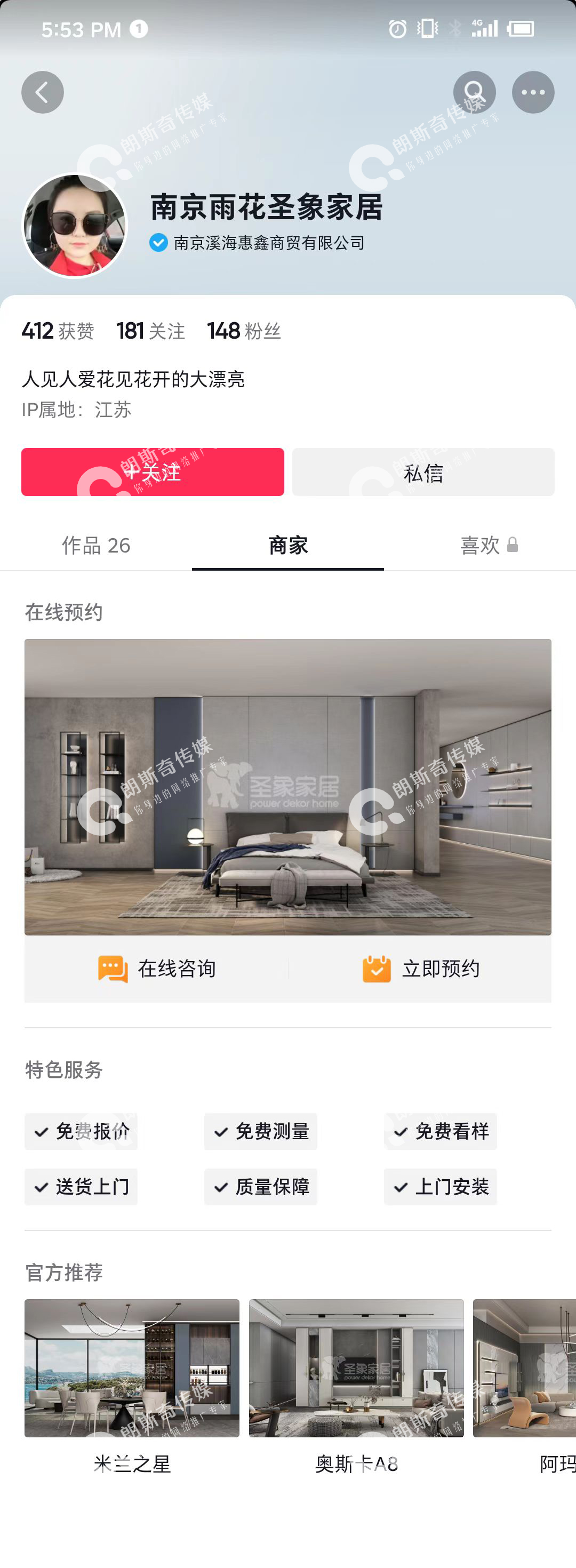Open the 米兰之星 recommendation thumbnail

tap(132, 1370)
